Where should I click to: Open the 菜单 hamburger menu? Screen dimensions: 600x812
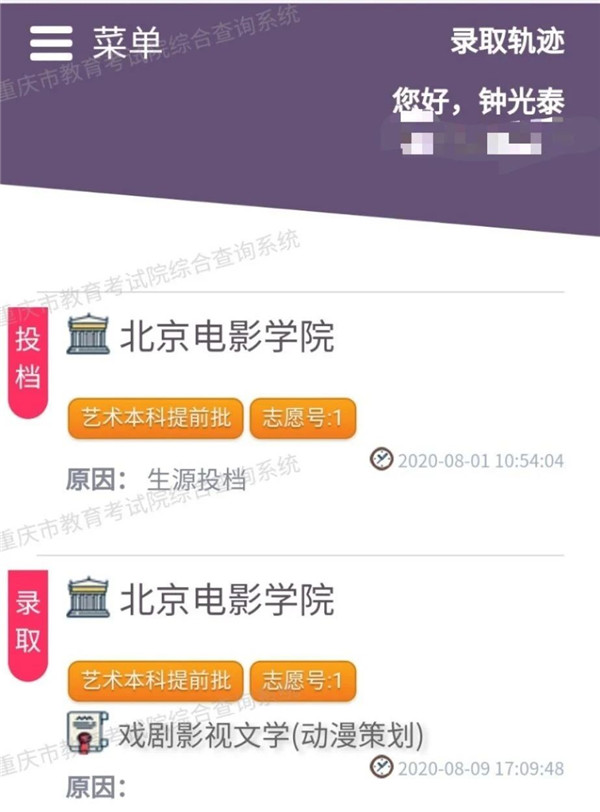coord(52,43)
